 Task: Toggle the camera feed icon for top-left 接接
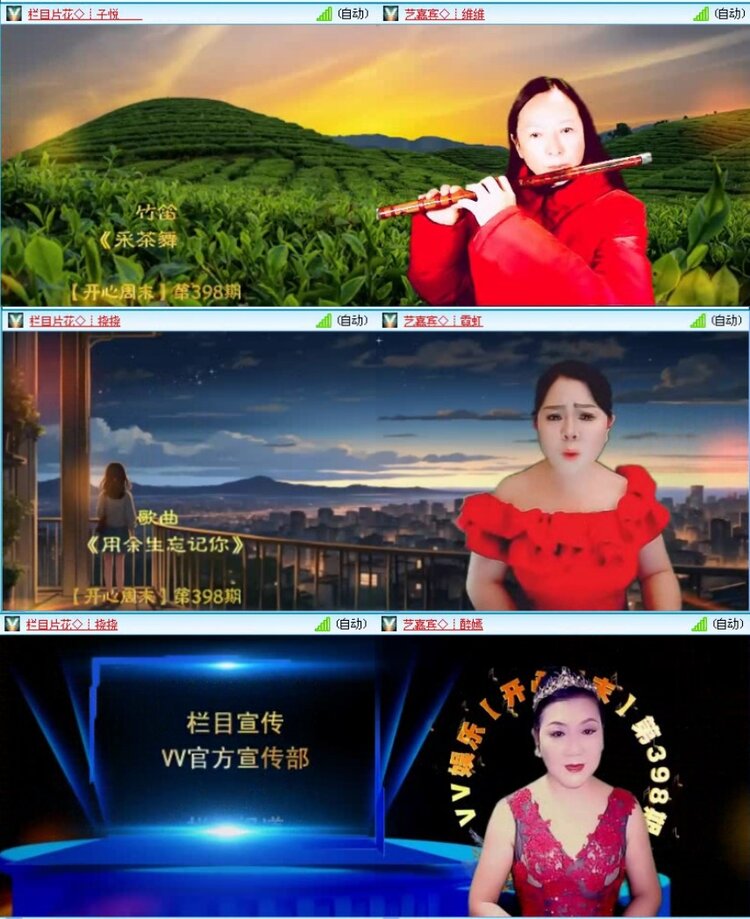14,321
